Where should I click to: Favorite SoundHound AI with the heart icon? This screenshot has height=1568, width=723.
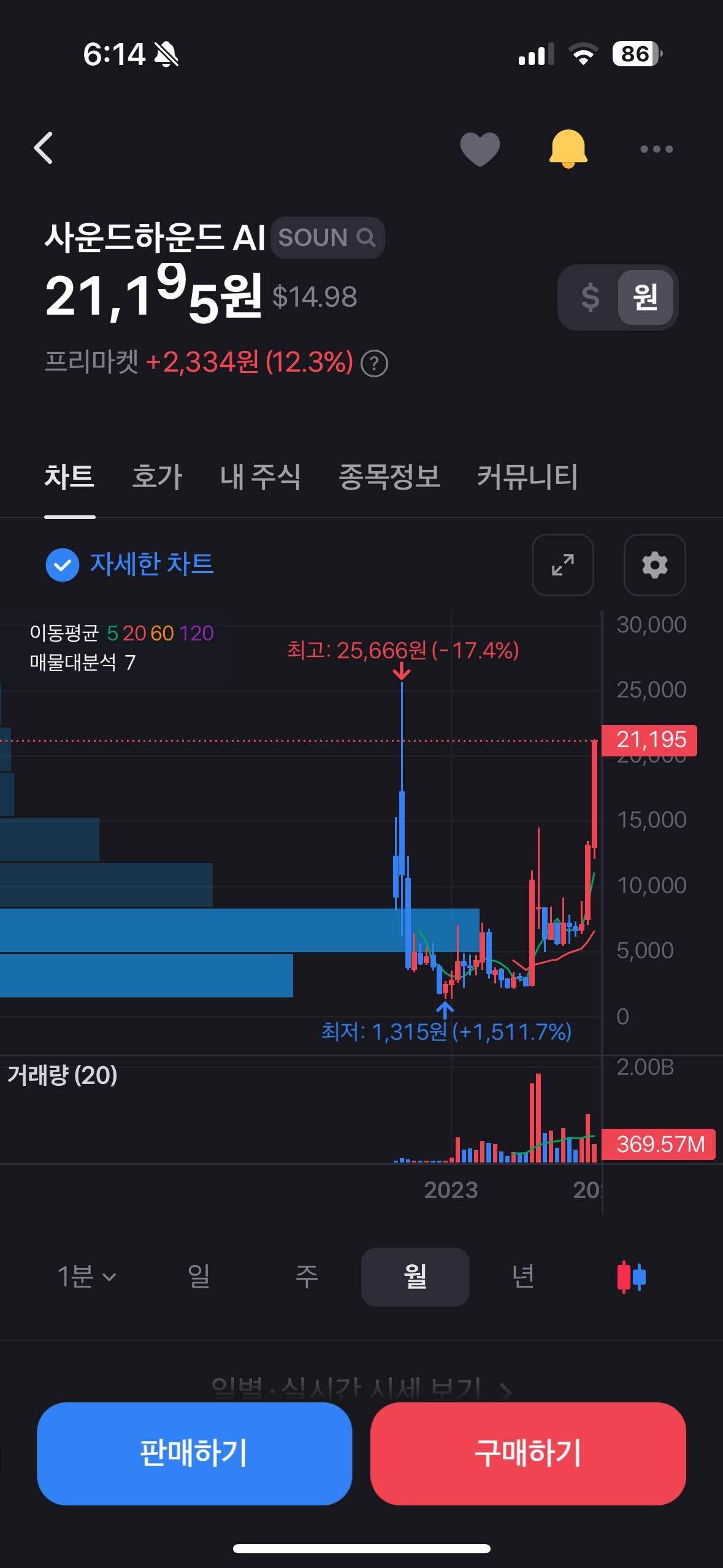tap(480, 149)
